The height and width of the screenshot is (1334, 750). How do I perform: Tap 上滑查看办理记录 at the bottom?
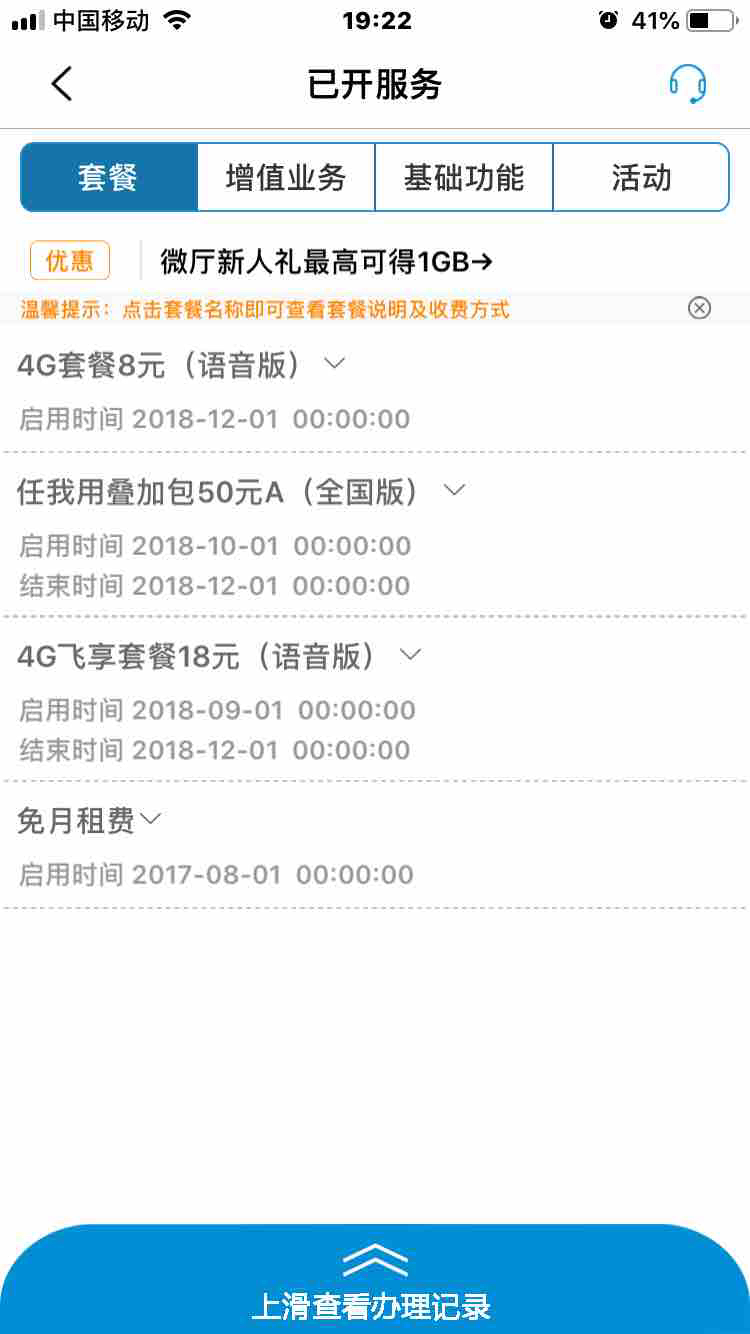(x=375, y=1305)
